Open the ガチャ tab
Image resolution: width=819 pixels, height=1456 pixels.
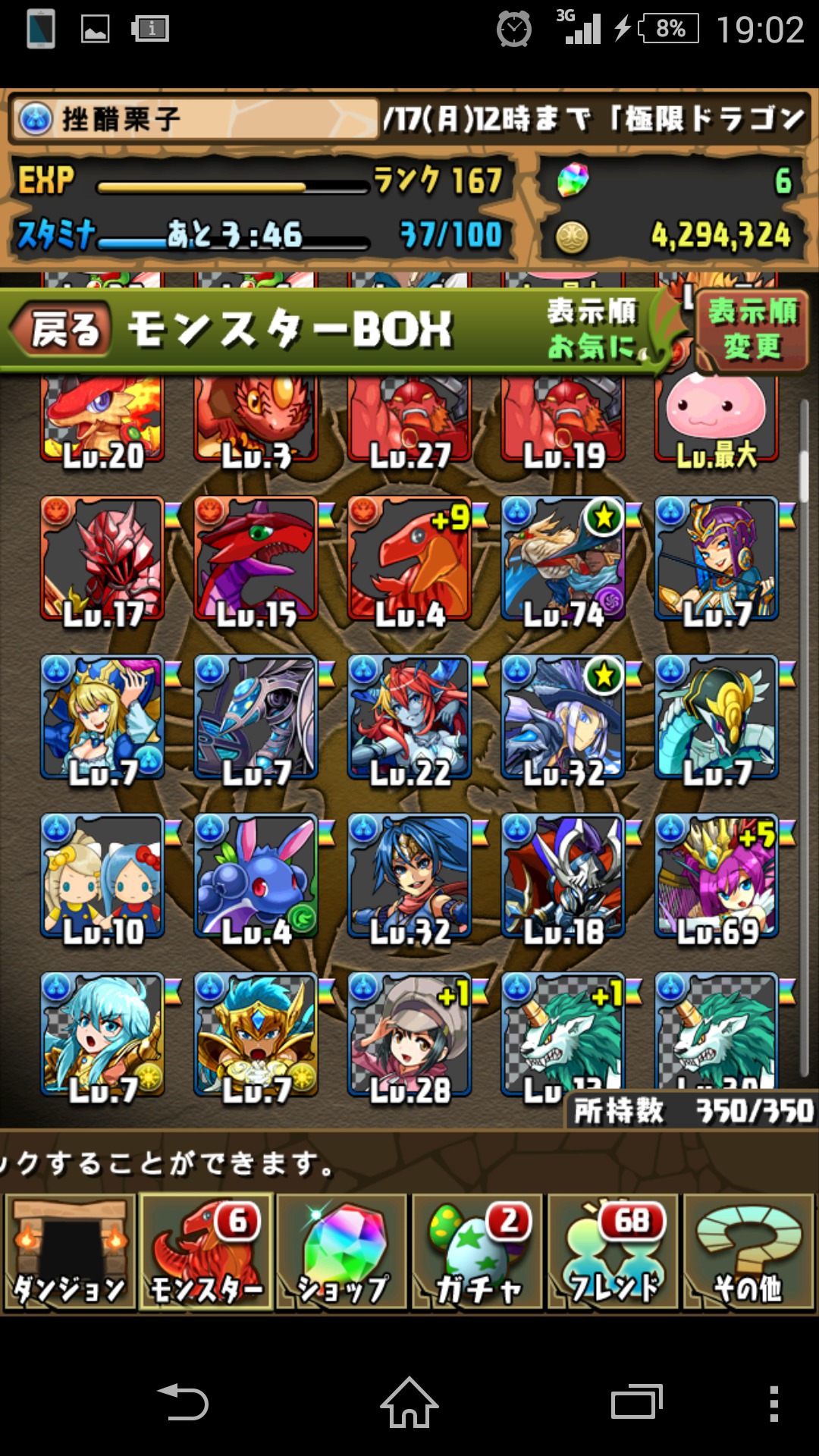(x=478, y=1253)
